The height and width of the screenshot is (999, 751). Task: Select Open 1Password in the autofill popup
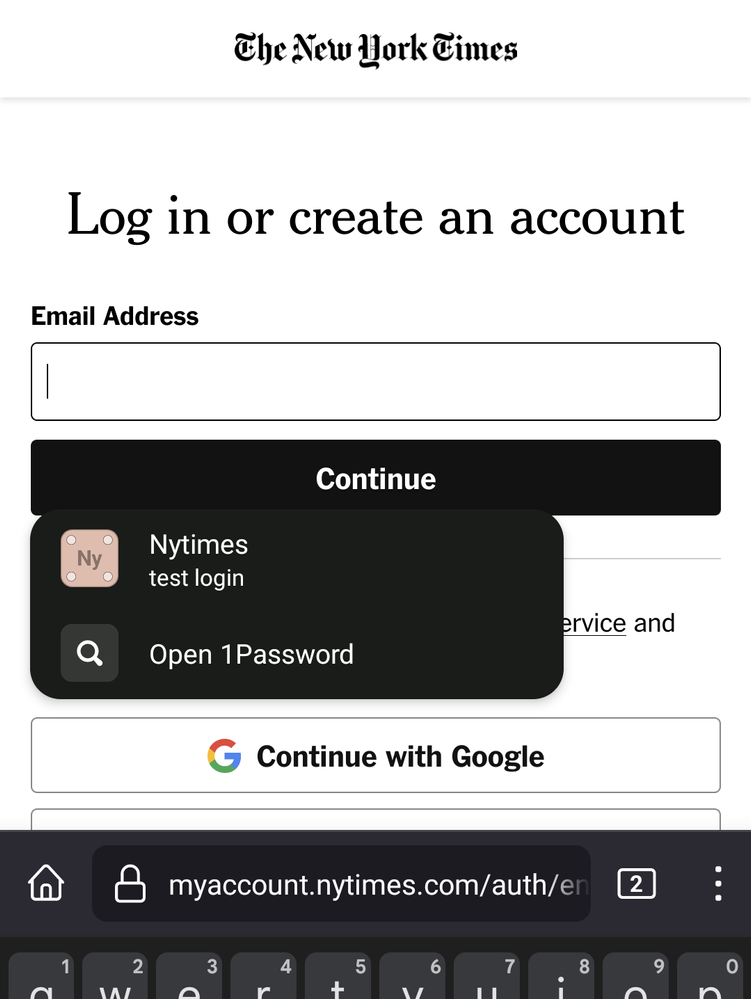coord(296,654)
